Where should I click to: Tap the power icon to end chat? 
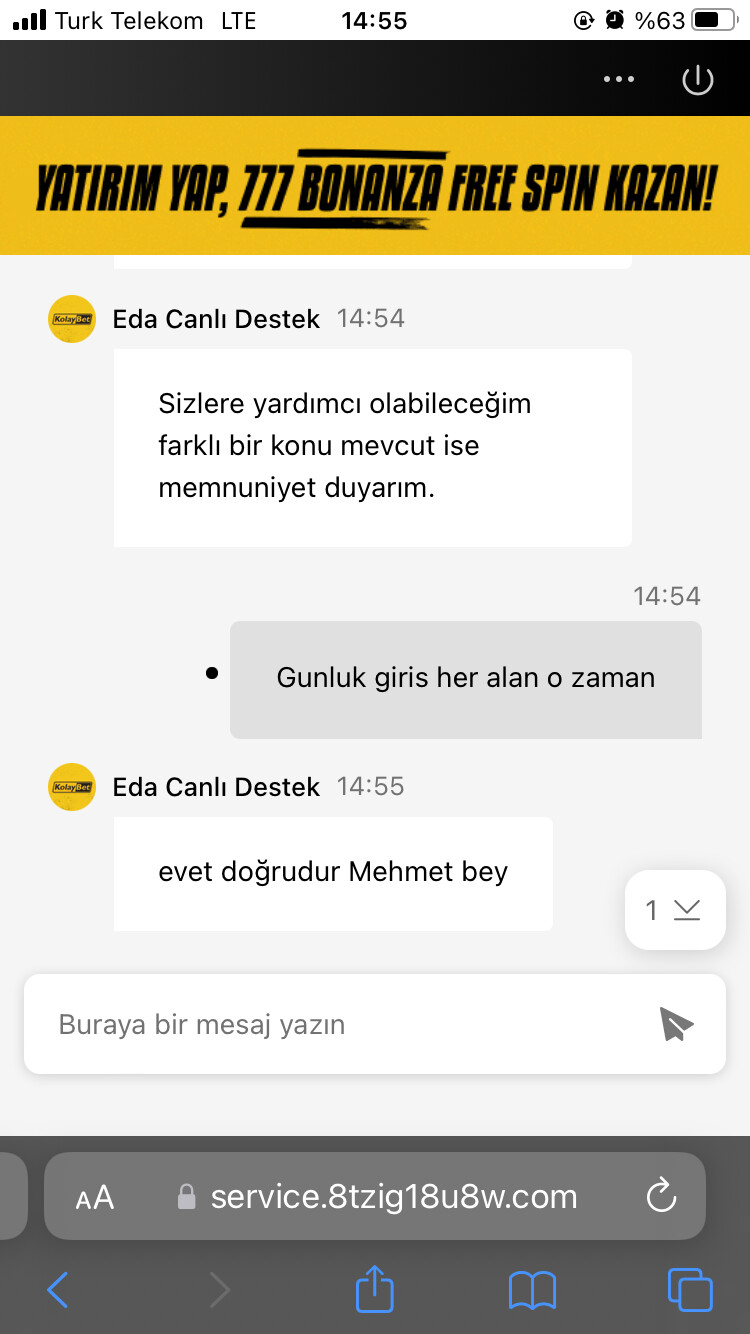click(697, 80)
